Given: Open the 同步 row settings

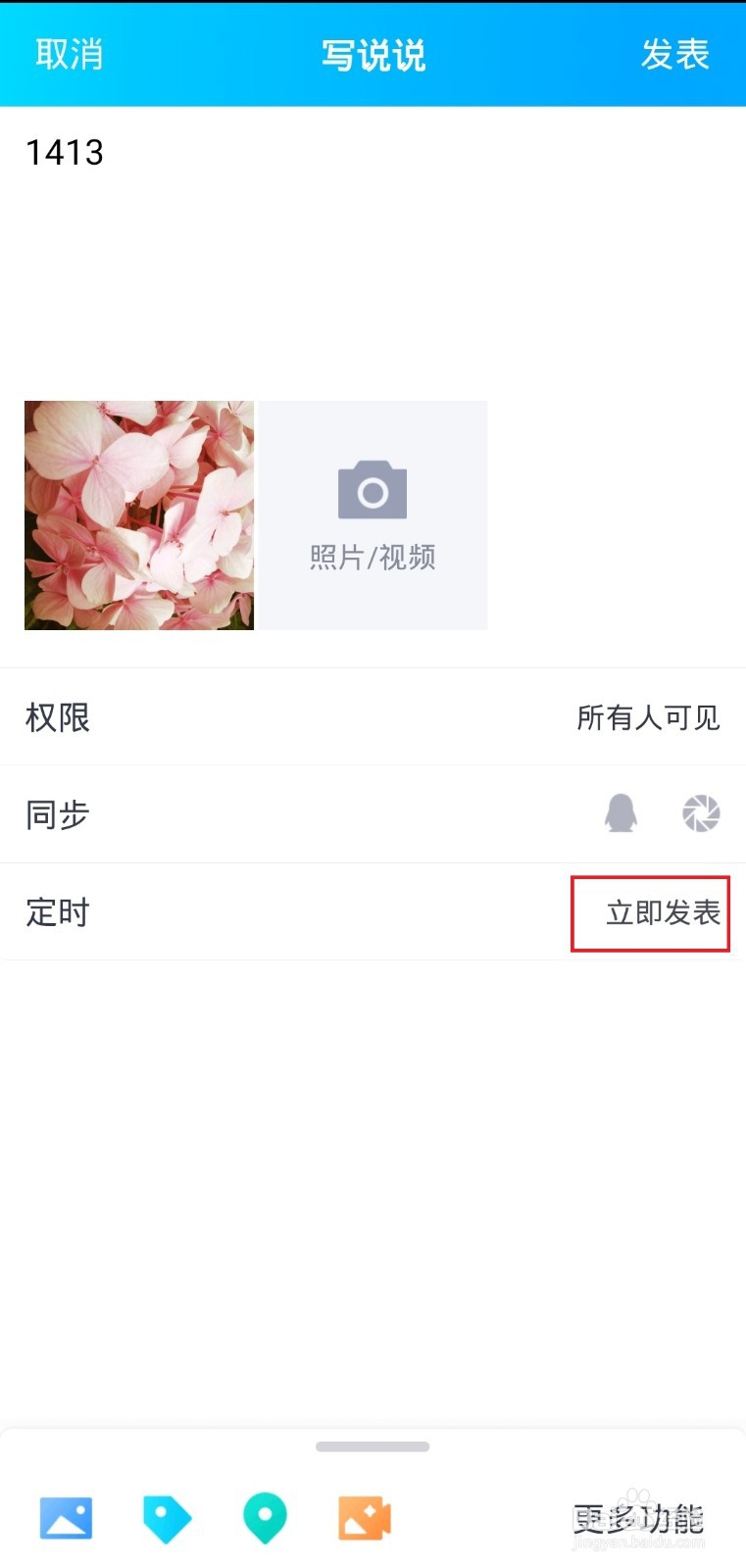Looking at the screenshot, I should pos(56,814).
